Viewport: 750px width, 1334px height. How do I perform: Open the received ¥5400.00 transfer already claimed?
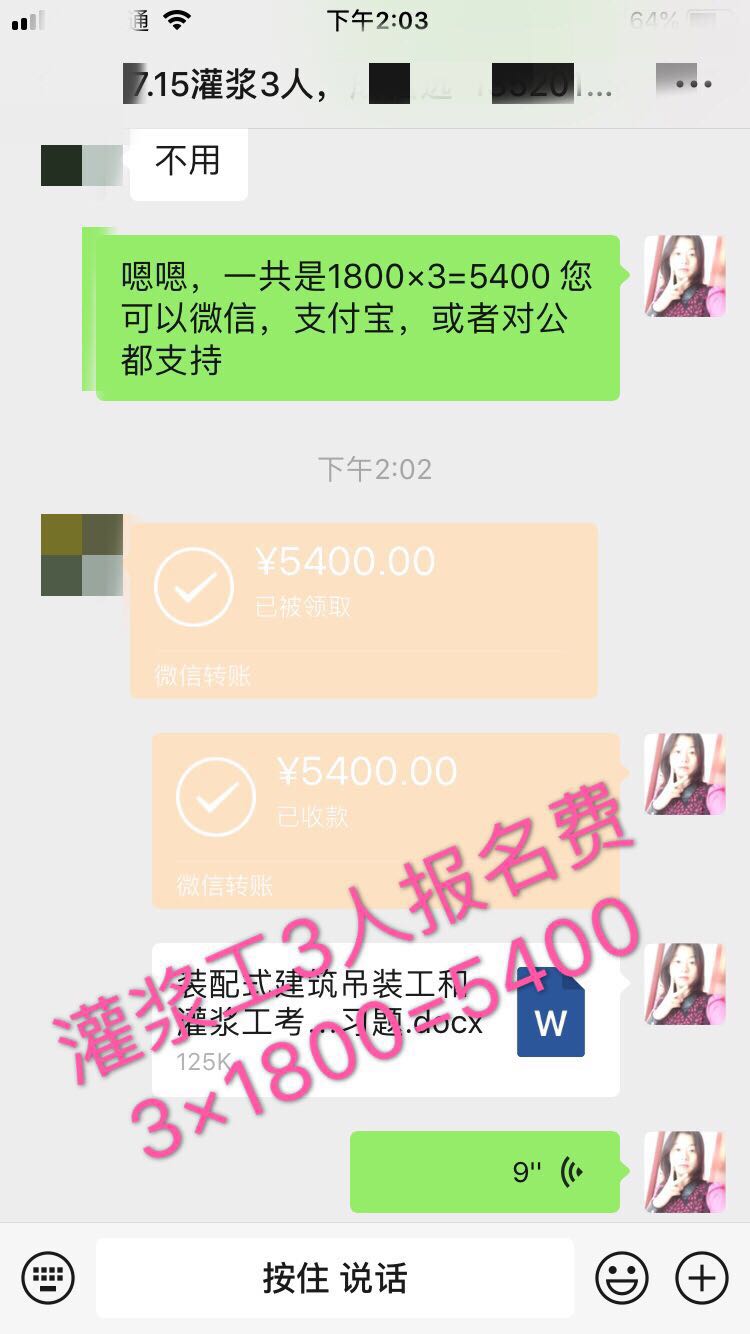click(364, 610)
